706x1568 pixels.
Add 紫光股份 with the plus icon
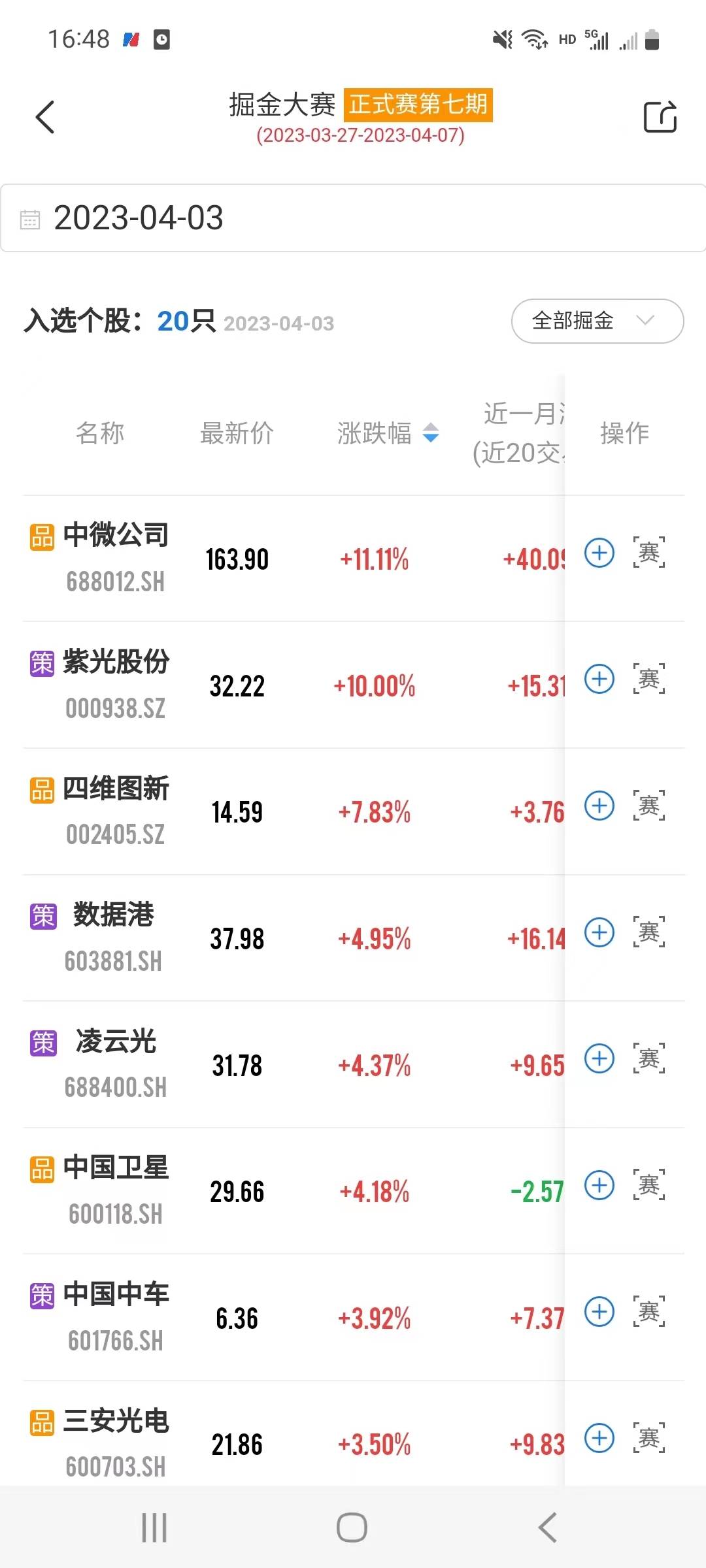coord(599,679)
